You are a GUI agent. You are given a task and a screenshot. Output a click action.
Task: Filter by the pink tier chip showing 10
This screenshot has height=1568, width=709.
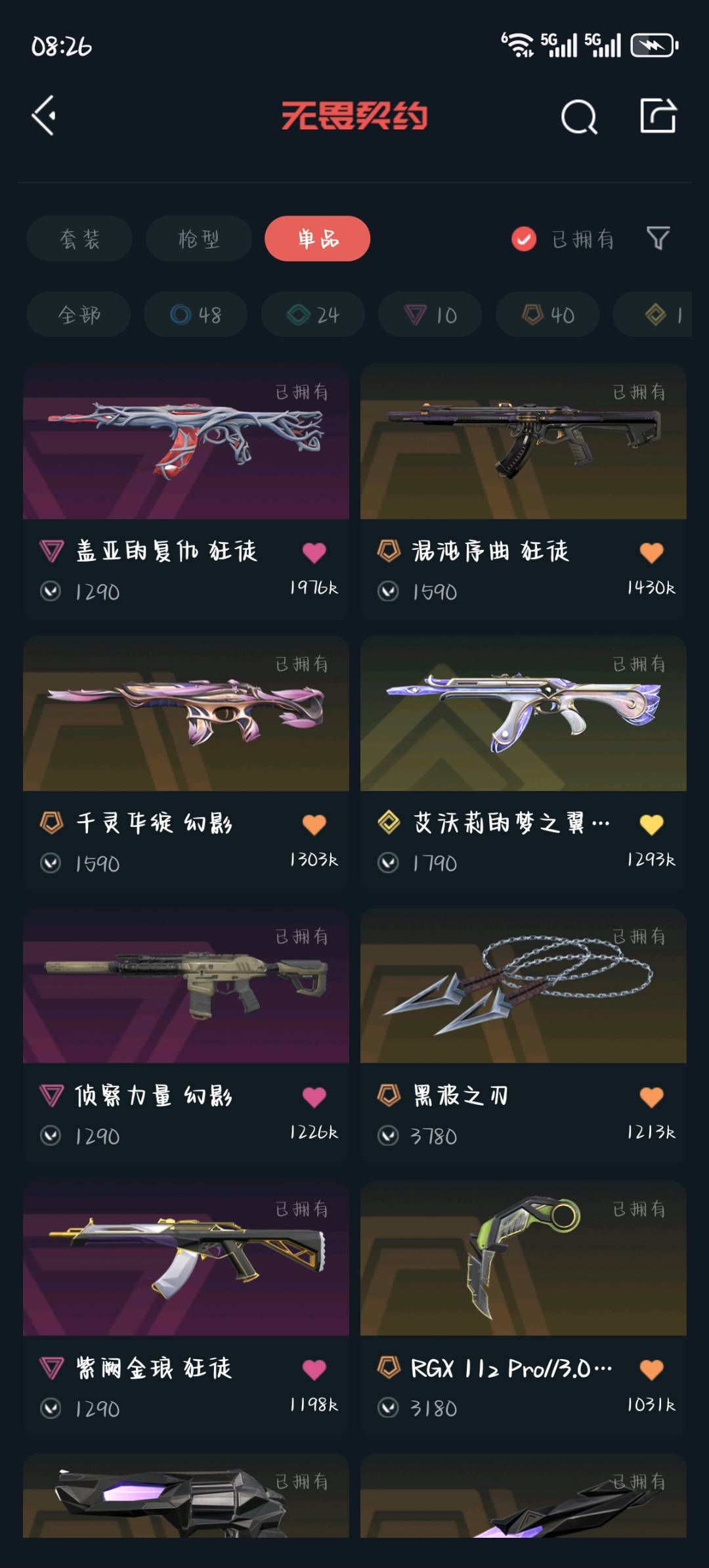pyautogui.click(x=430, y=315)
